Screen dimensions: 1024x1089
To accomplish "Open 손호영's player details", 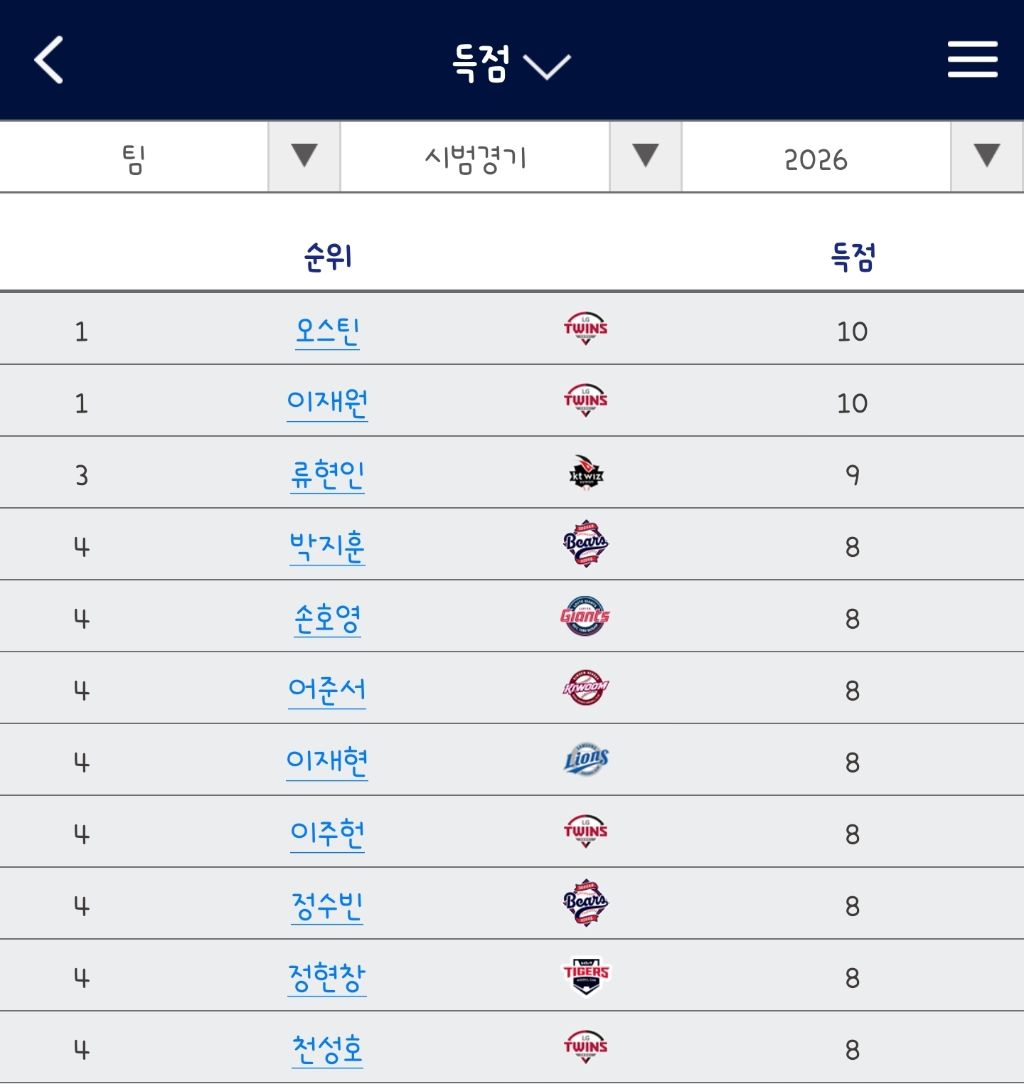I will pyautogui.click(x=327, y=619).
